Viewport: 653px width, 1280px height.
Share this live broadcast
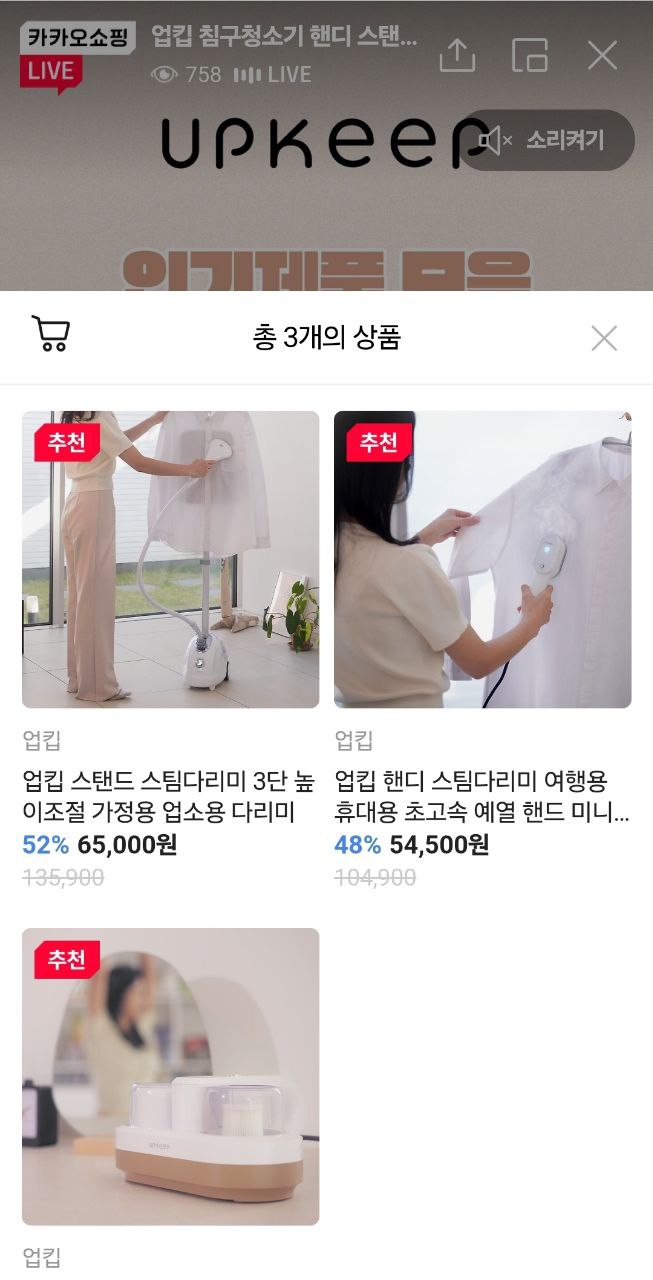(x=457, y=55)
